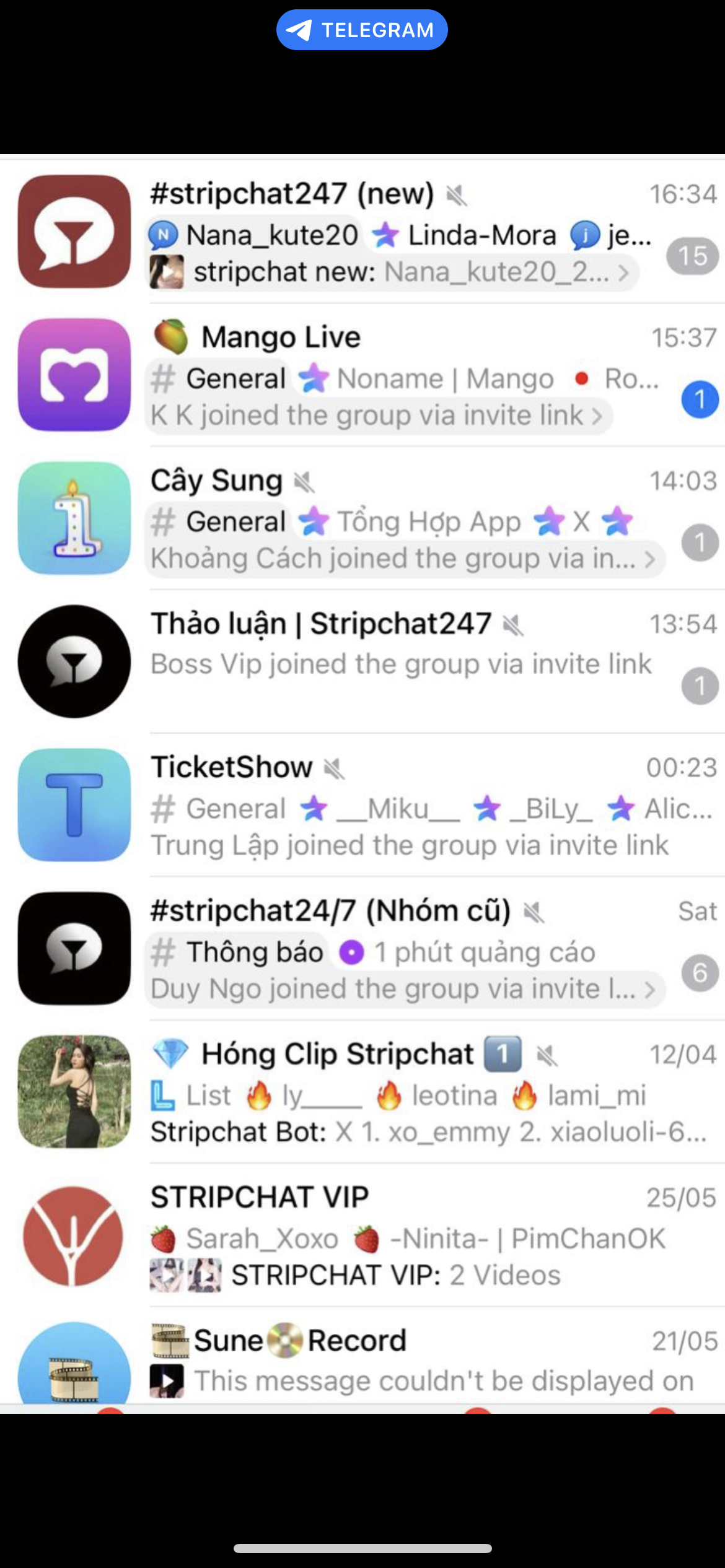This screenshot has height=1568, width=725.
Task: Open the Mango Live group chat
Action: pos(362,375)
